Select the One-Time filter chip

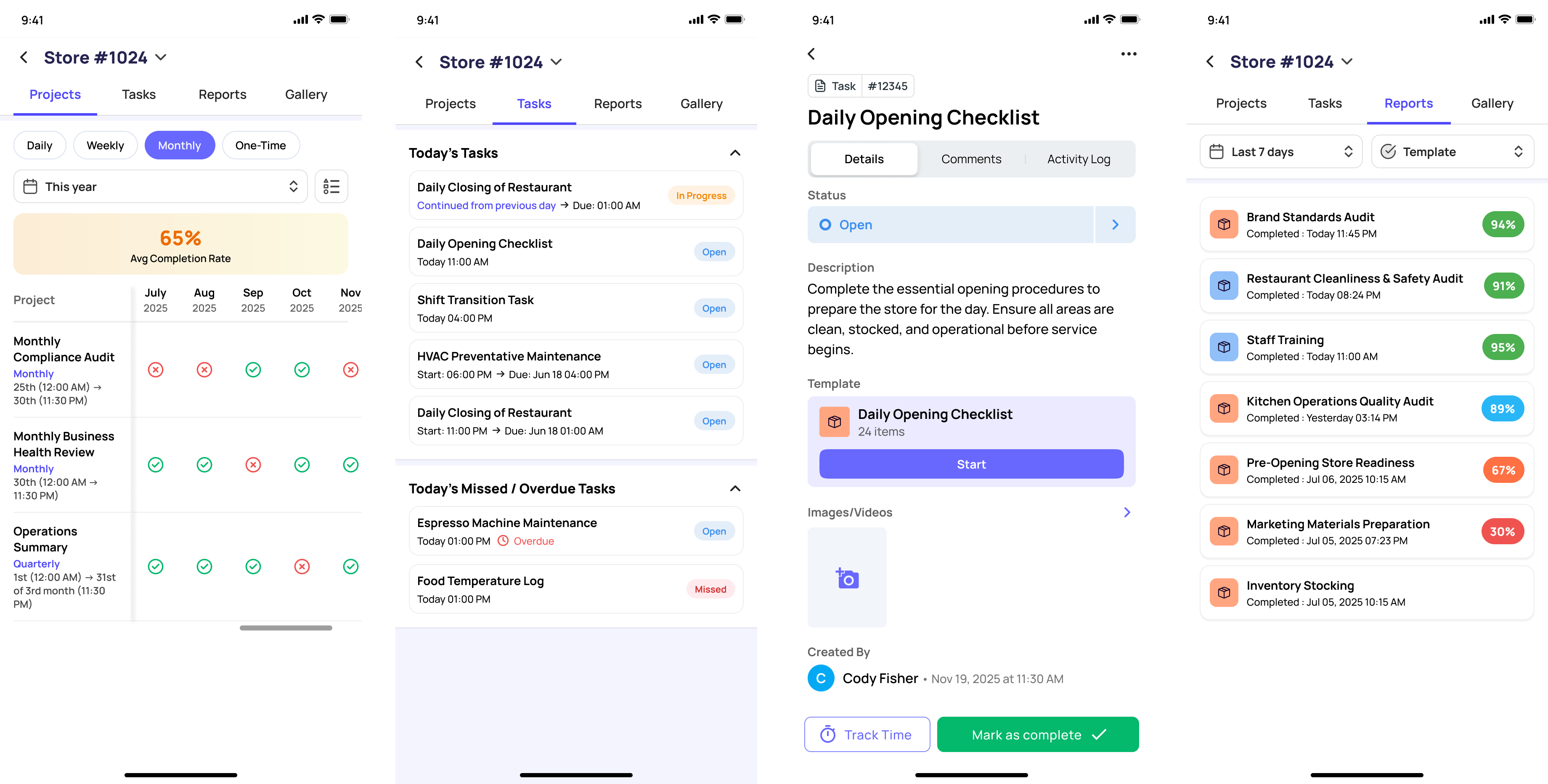pos(260,146)
